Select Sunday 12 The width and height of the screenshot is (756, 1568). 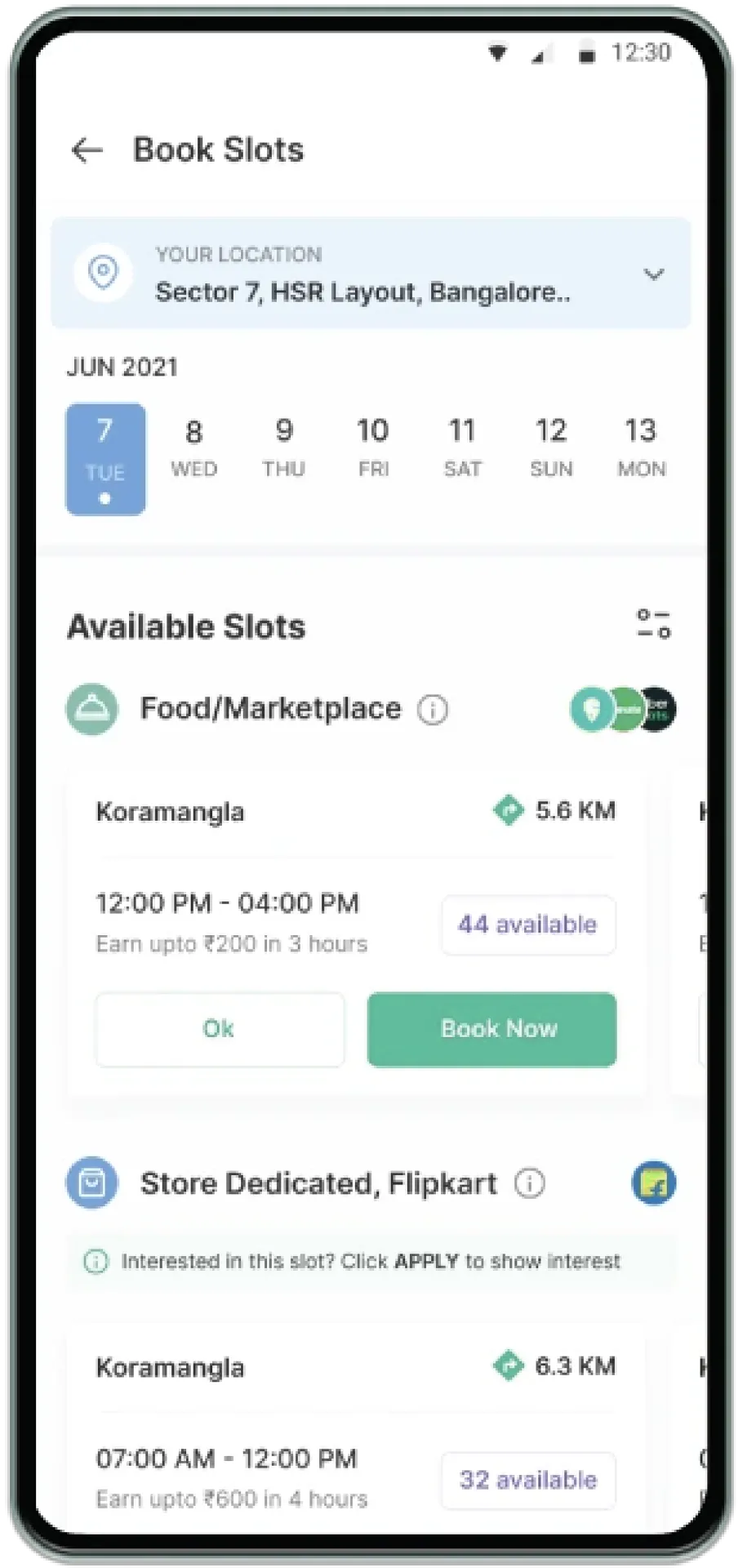click(551, 448)
